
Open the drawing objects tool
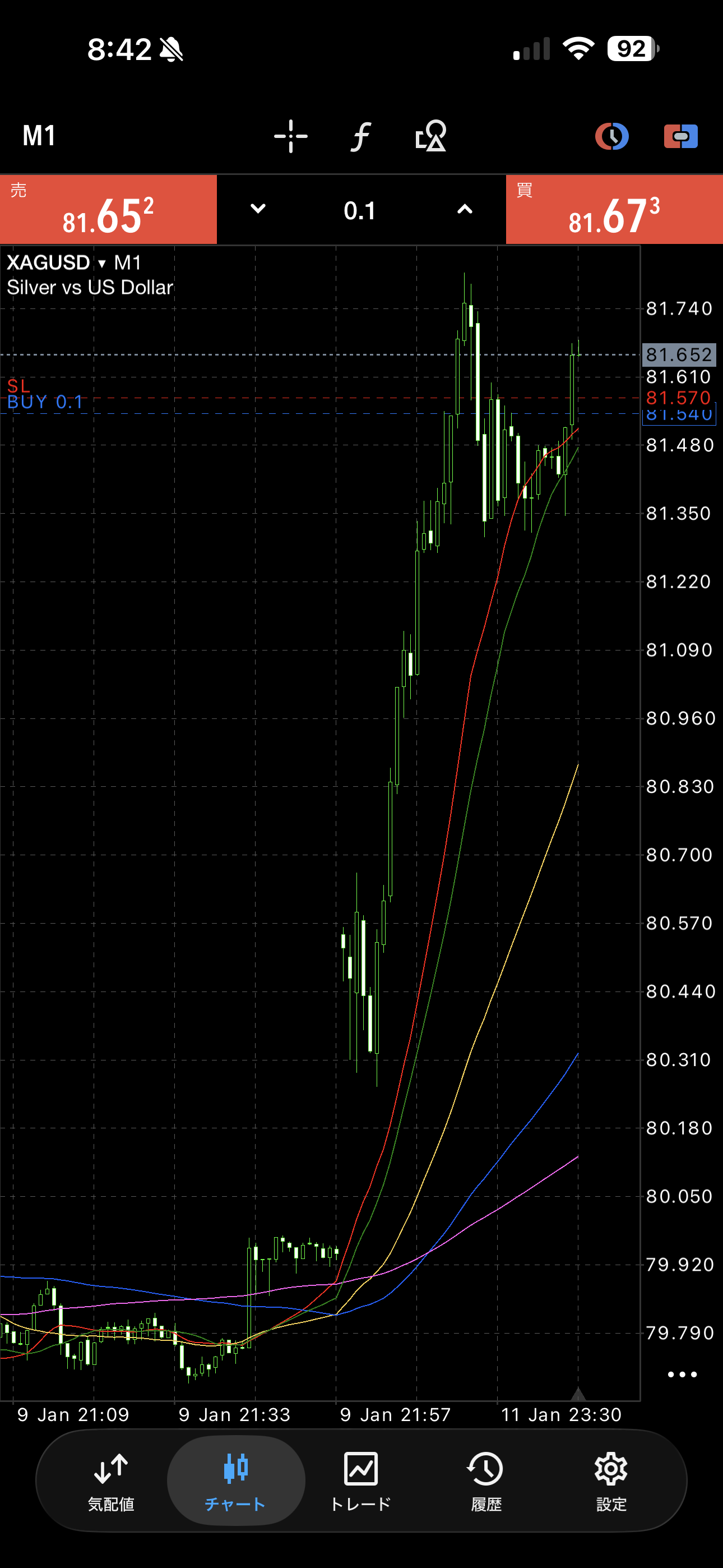(x=431, y=136)
